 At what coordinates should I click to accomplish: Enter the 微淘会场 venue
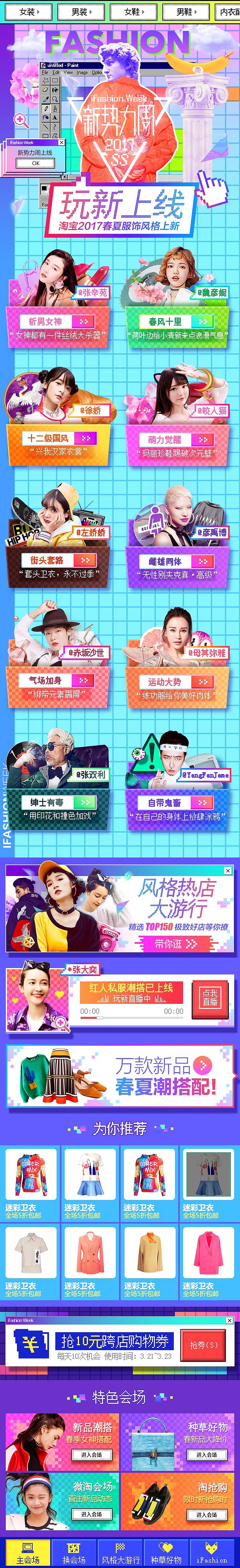(x=91, y=1514)
